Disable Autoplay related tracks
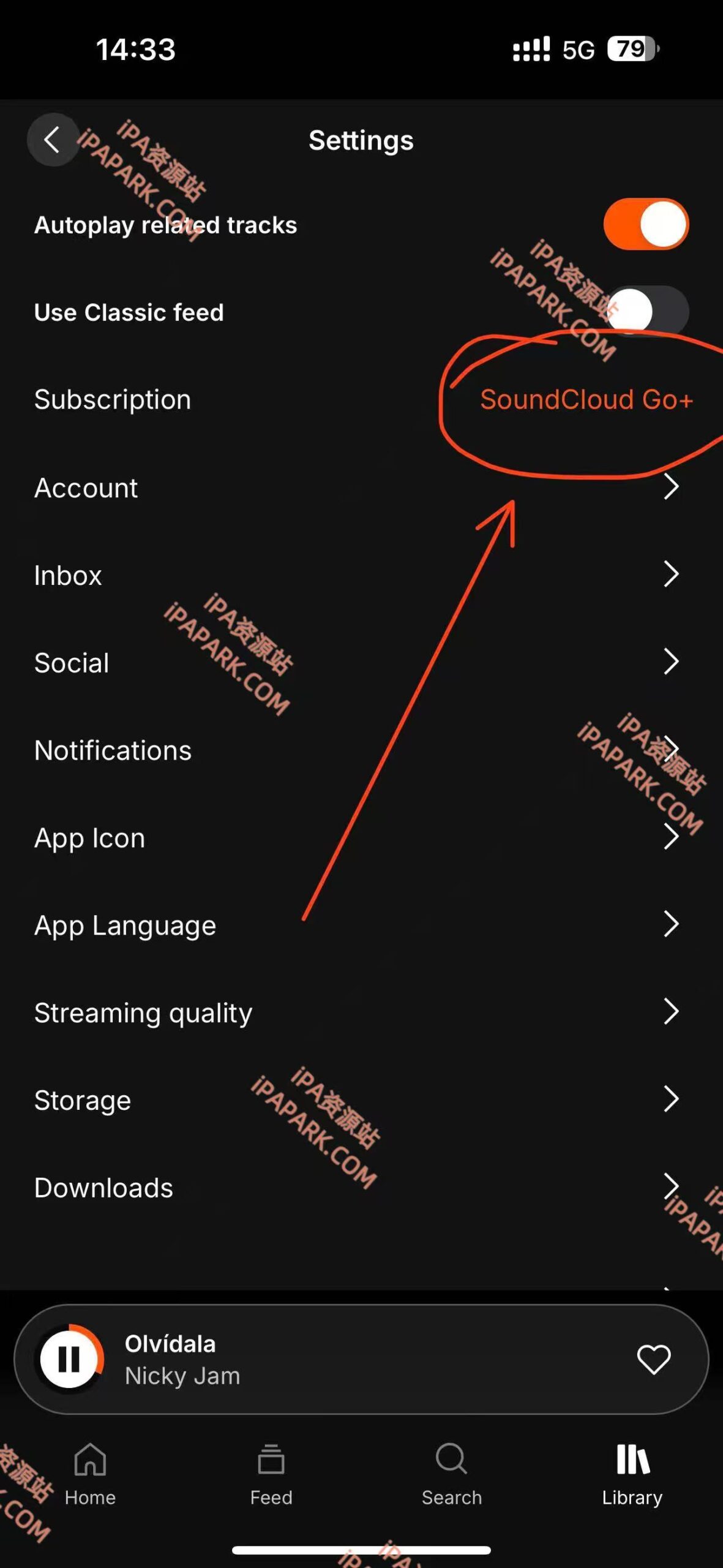723x1568 pixels. (x=645, y=224)
